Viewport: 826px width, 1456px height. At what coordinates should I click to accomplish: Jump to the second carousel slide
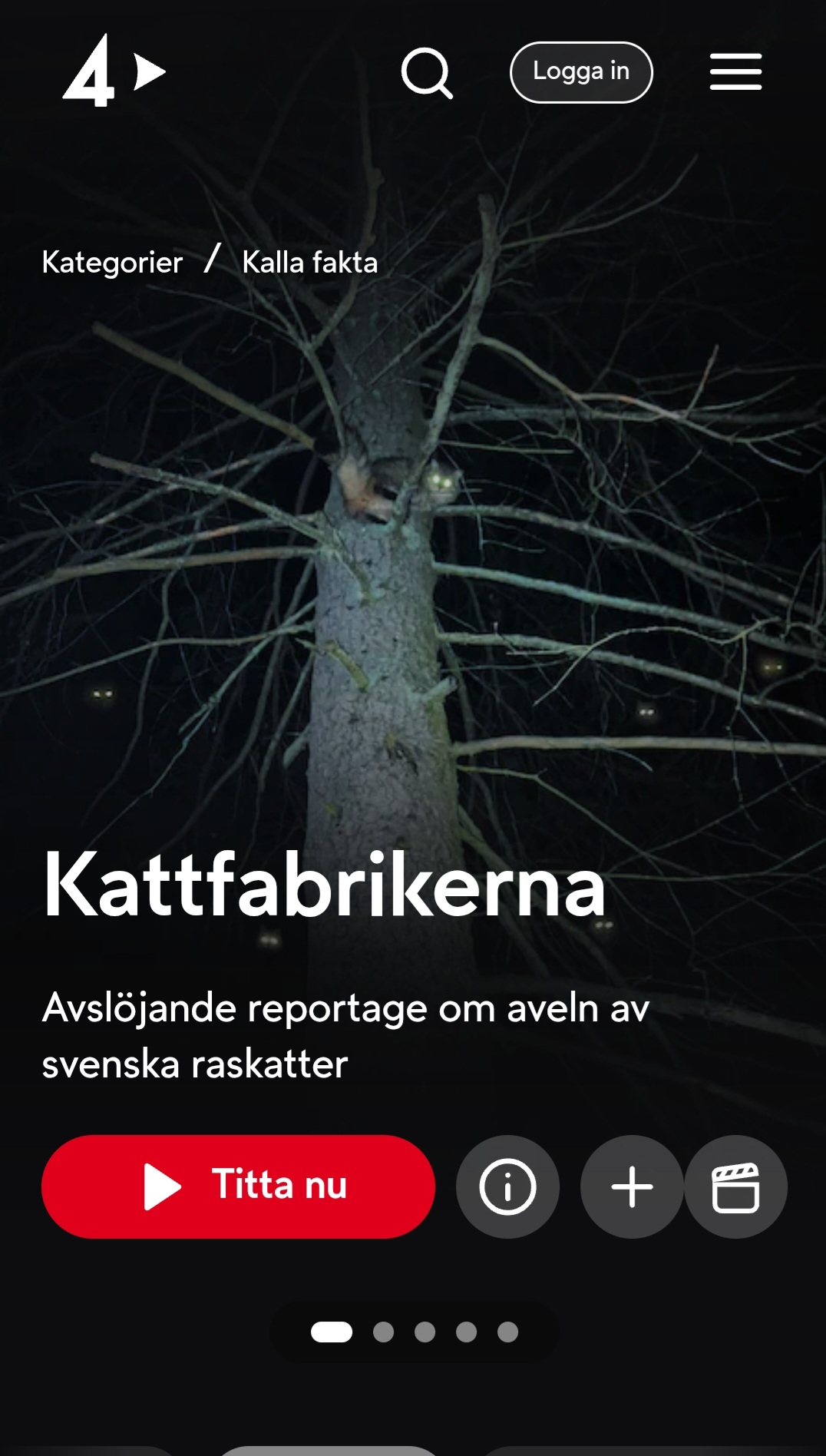(x=383, y=1332)
